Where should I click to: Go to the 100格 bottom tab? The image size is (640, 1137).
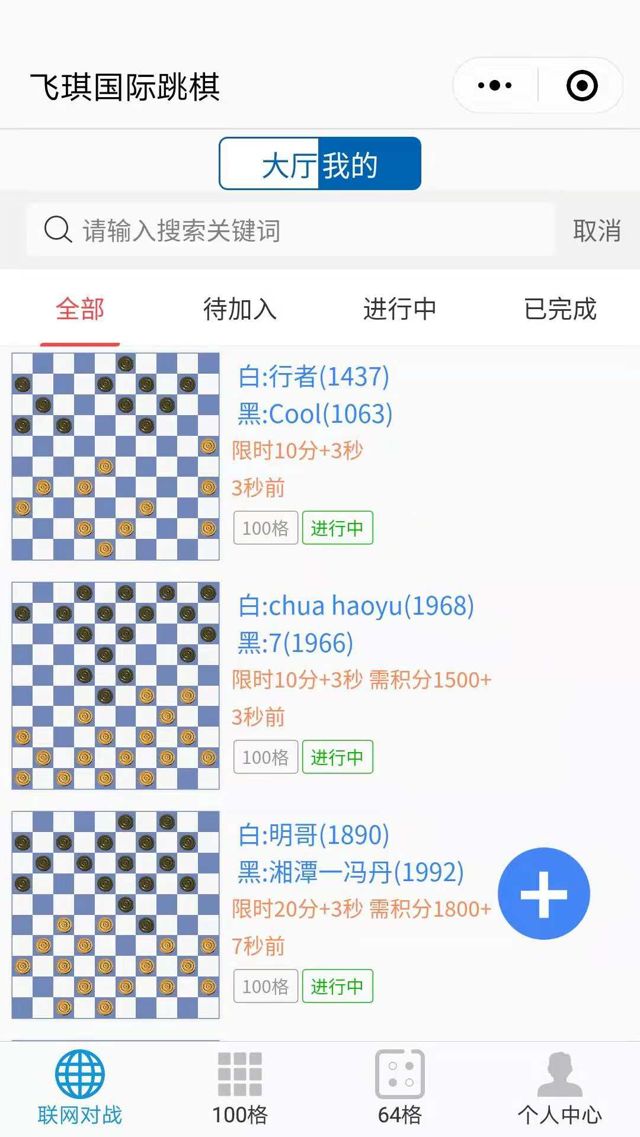[x=240, y=1088]
